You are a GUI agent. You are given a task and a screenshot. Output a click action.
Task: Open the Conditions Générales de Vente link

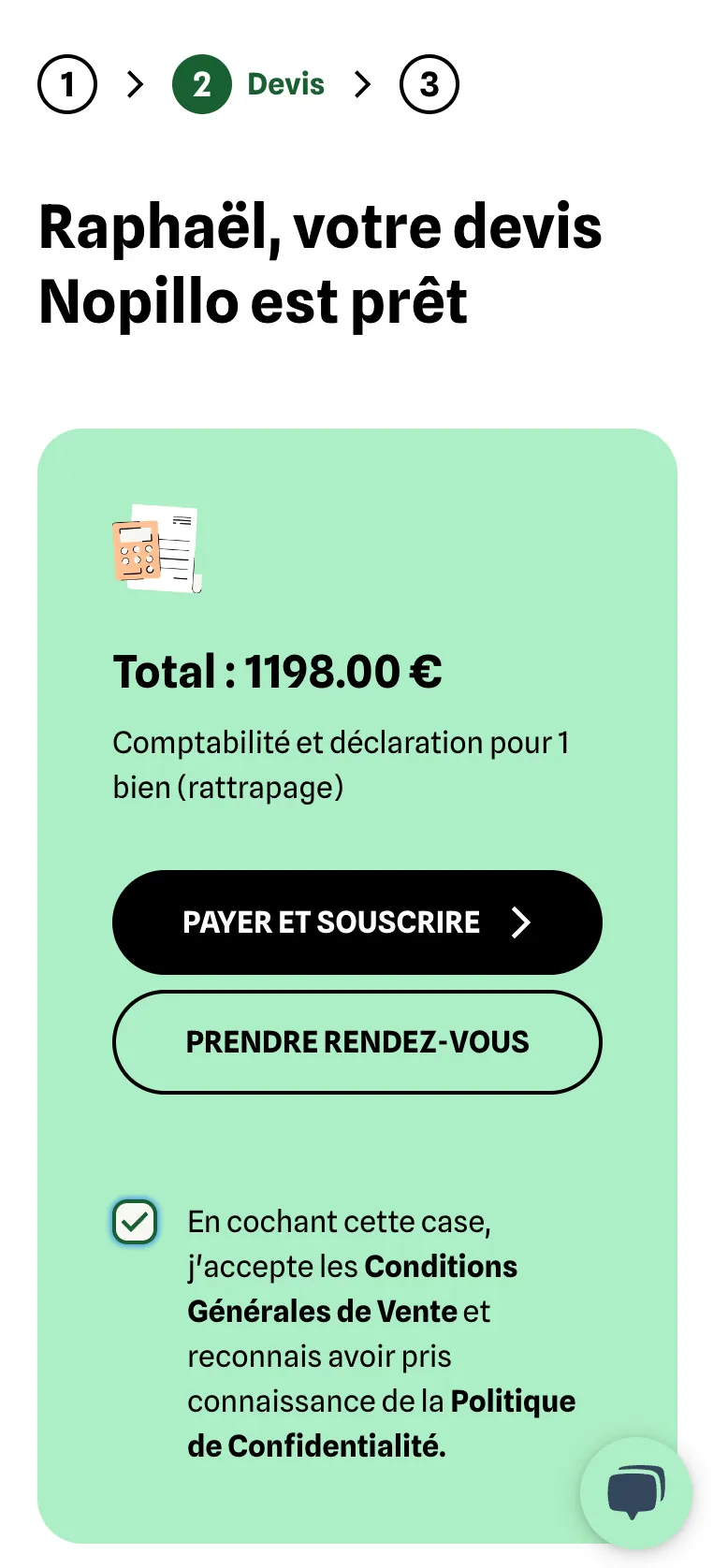point(352,1289)
